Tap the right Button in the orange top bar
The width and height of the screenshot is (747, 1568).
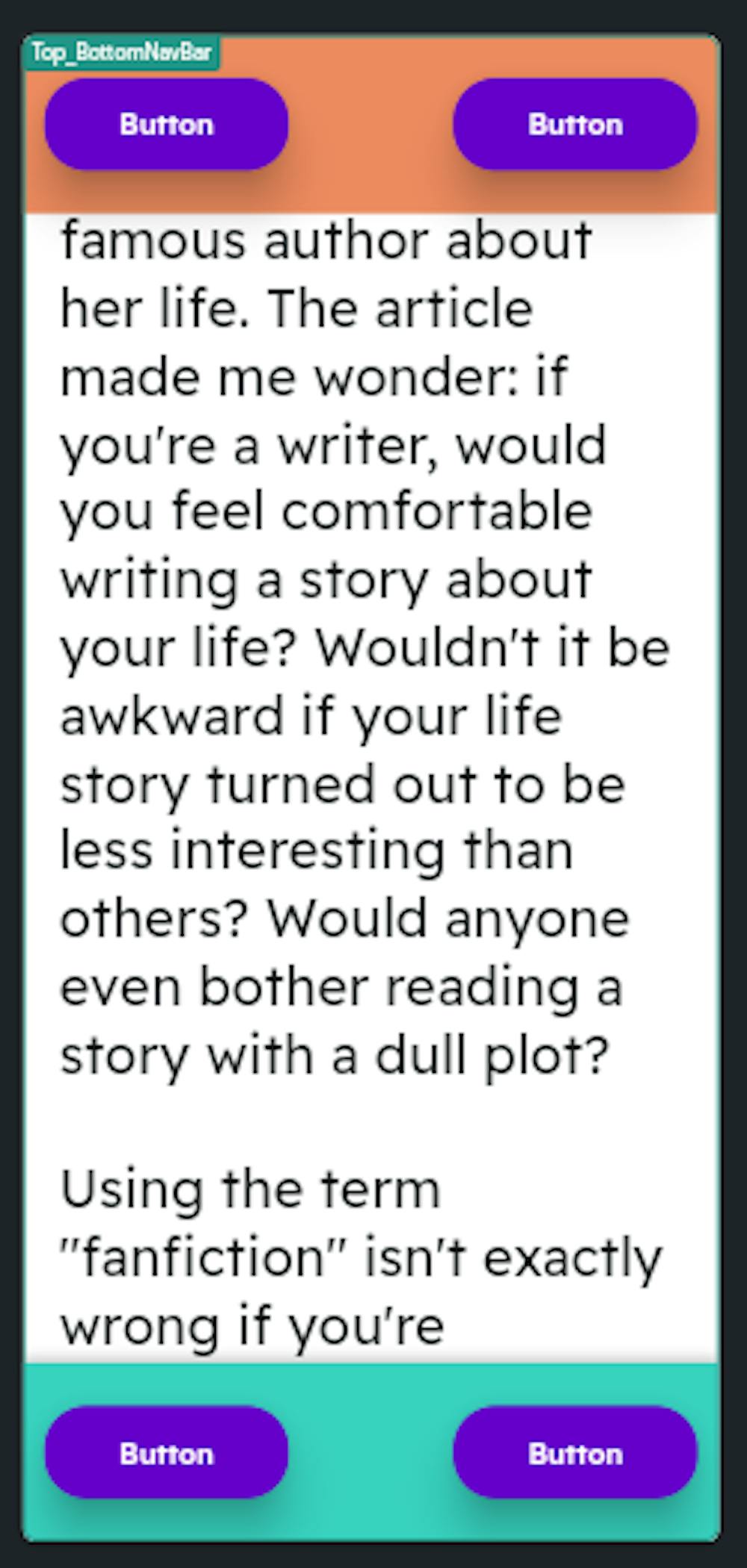coord(574,125)
